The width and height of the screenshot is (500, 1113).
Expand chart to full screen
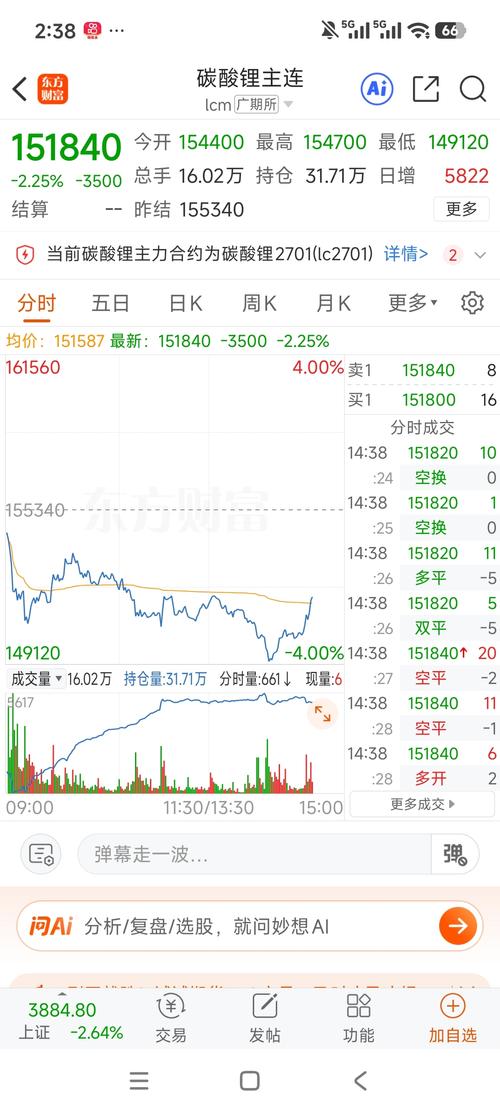tap(322, 713)
